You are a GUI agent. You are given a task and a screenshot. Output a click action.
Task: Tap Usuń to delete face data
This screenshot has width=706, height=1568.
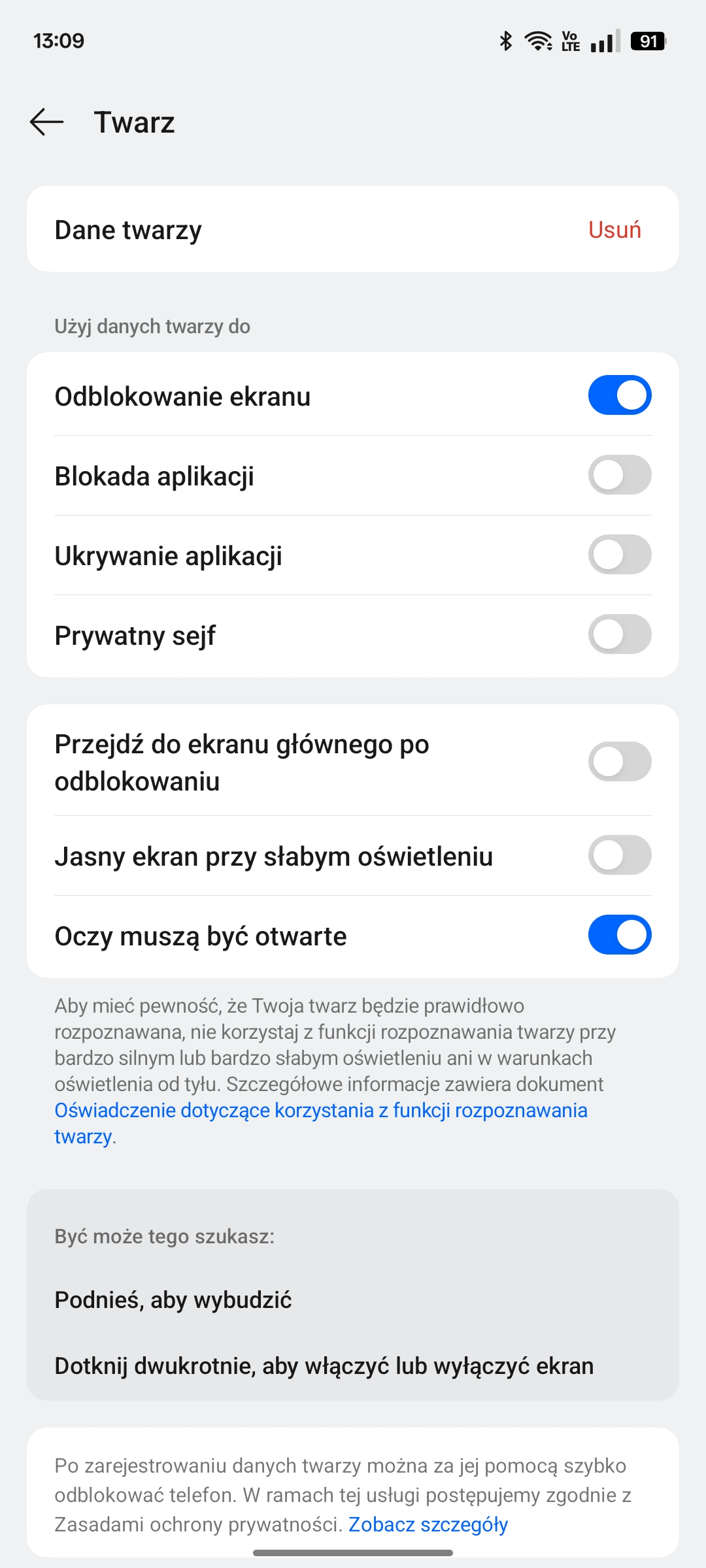tap(614, 230)
